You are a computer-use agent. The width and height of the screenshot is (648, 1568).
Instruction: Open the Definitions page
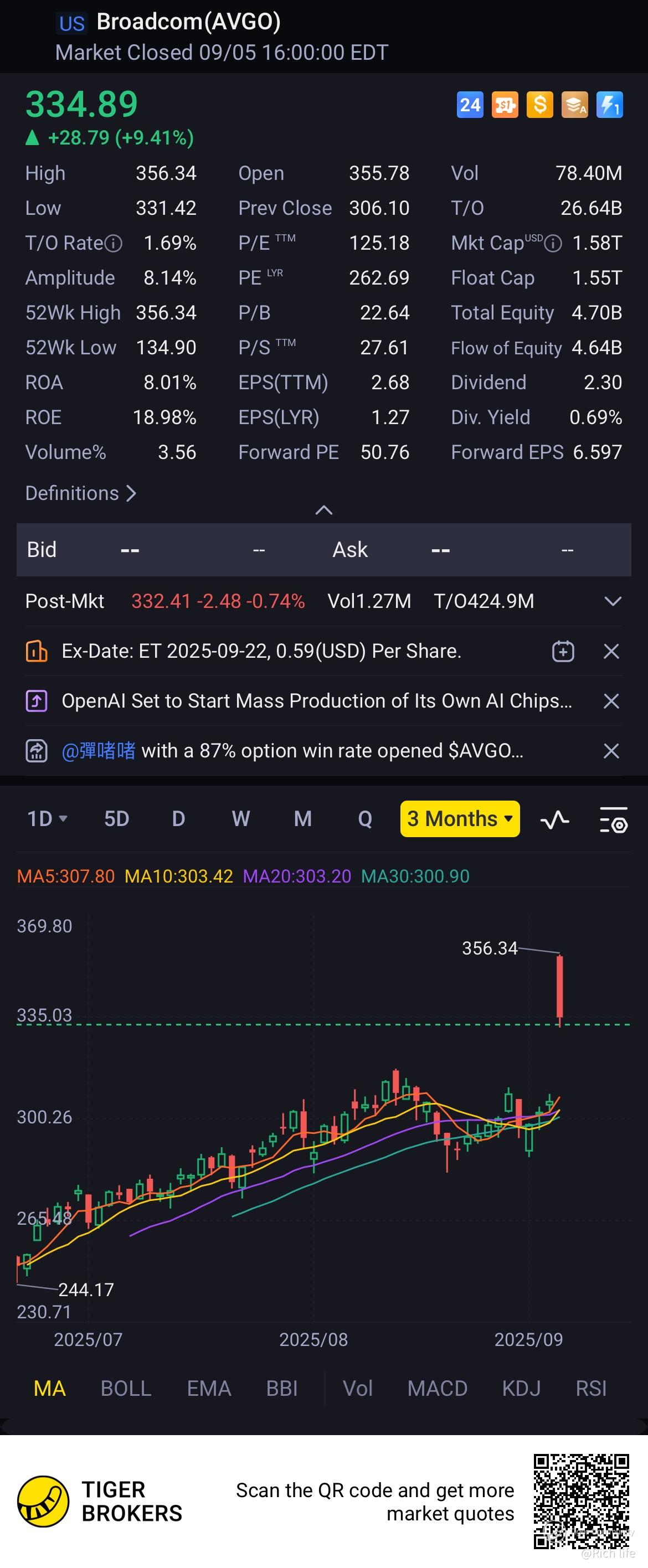(x=80, y=493)
